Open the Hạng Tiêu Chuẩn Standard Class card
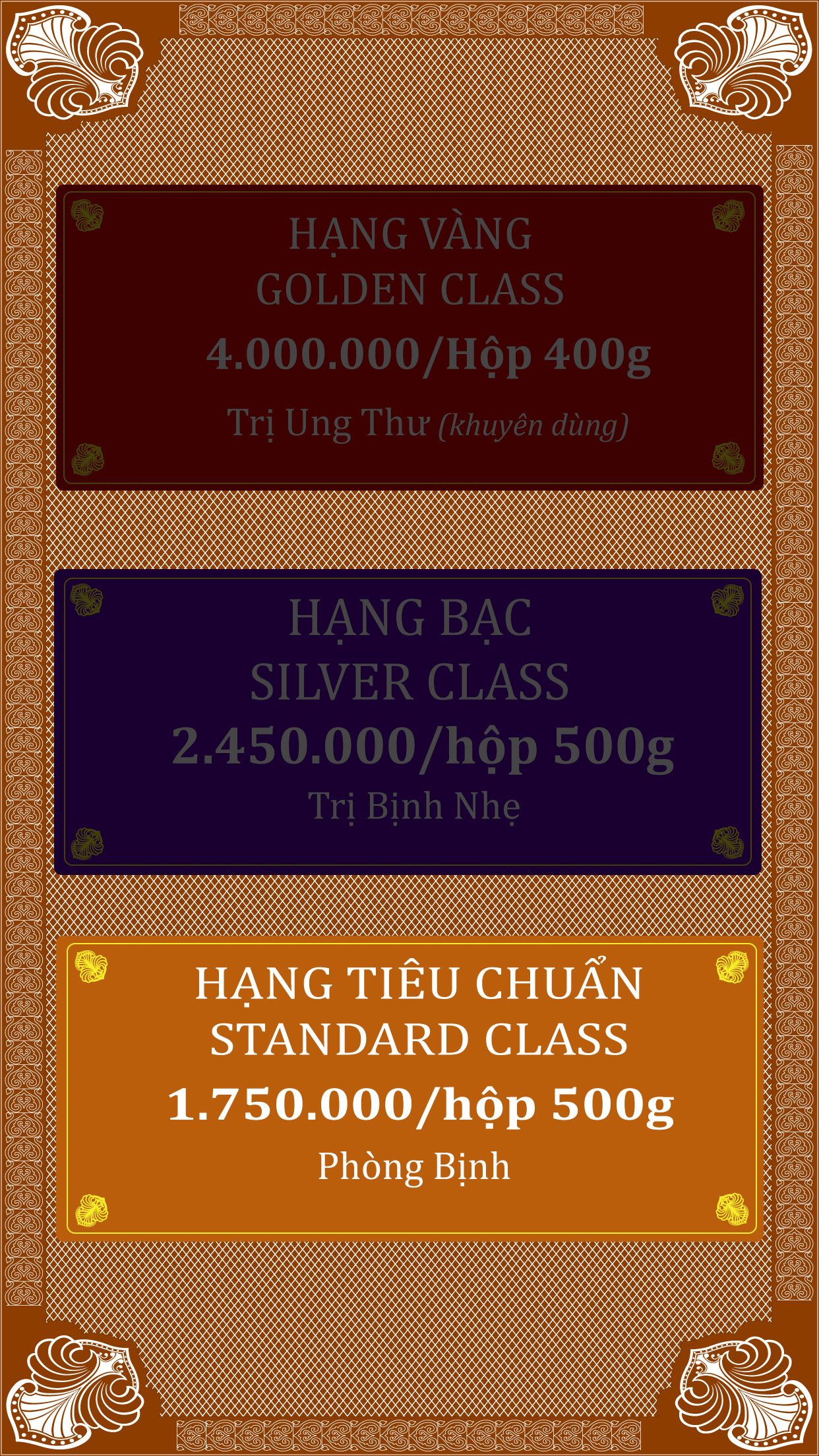This screenshot has height=1456, width=819. 410,1088
